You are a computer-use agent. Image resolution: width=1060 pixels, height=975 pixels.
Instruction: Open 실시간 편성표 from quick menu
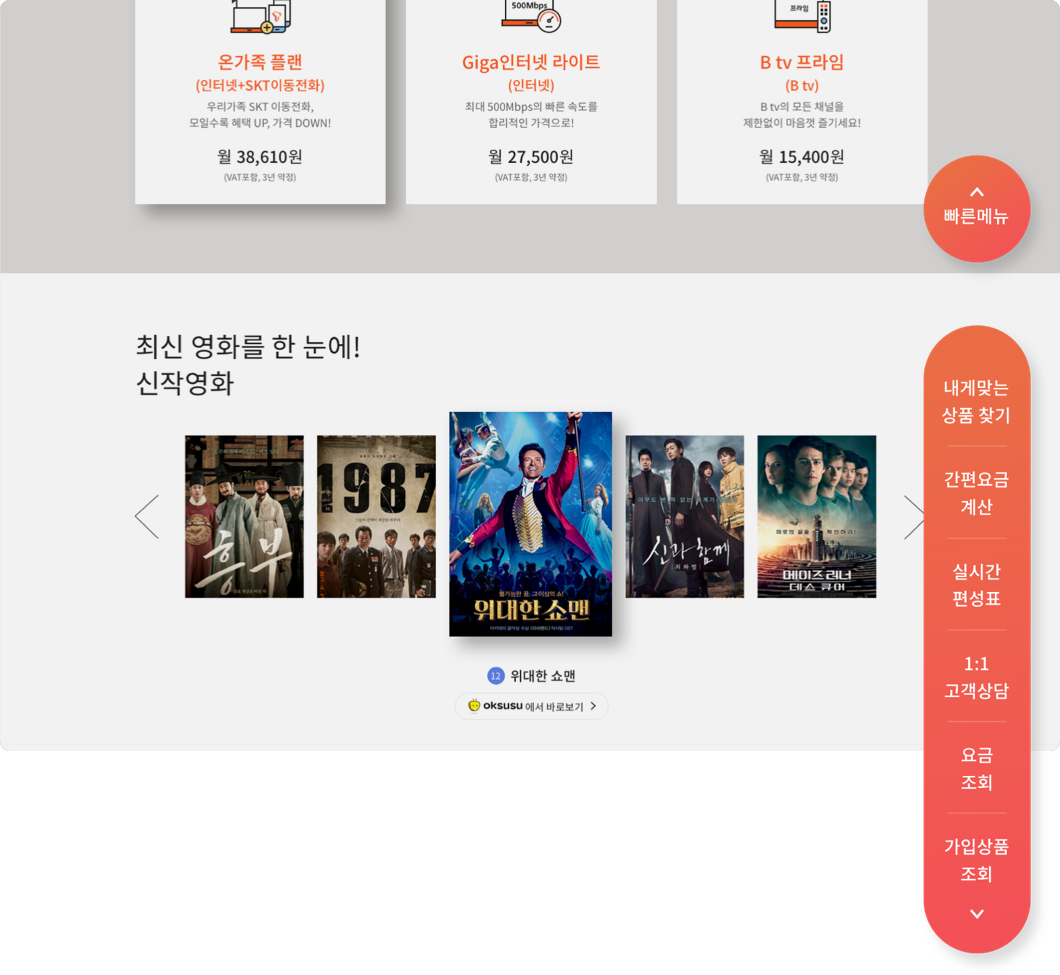coord(976,584)
